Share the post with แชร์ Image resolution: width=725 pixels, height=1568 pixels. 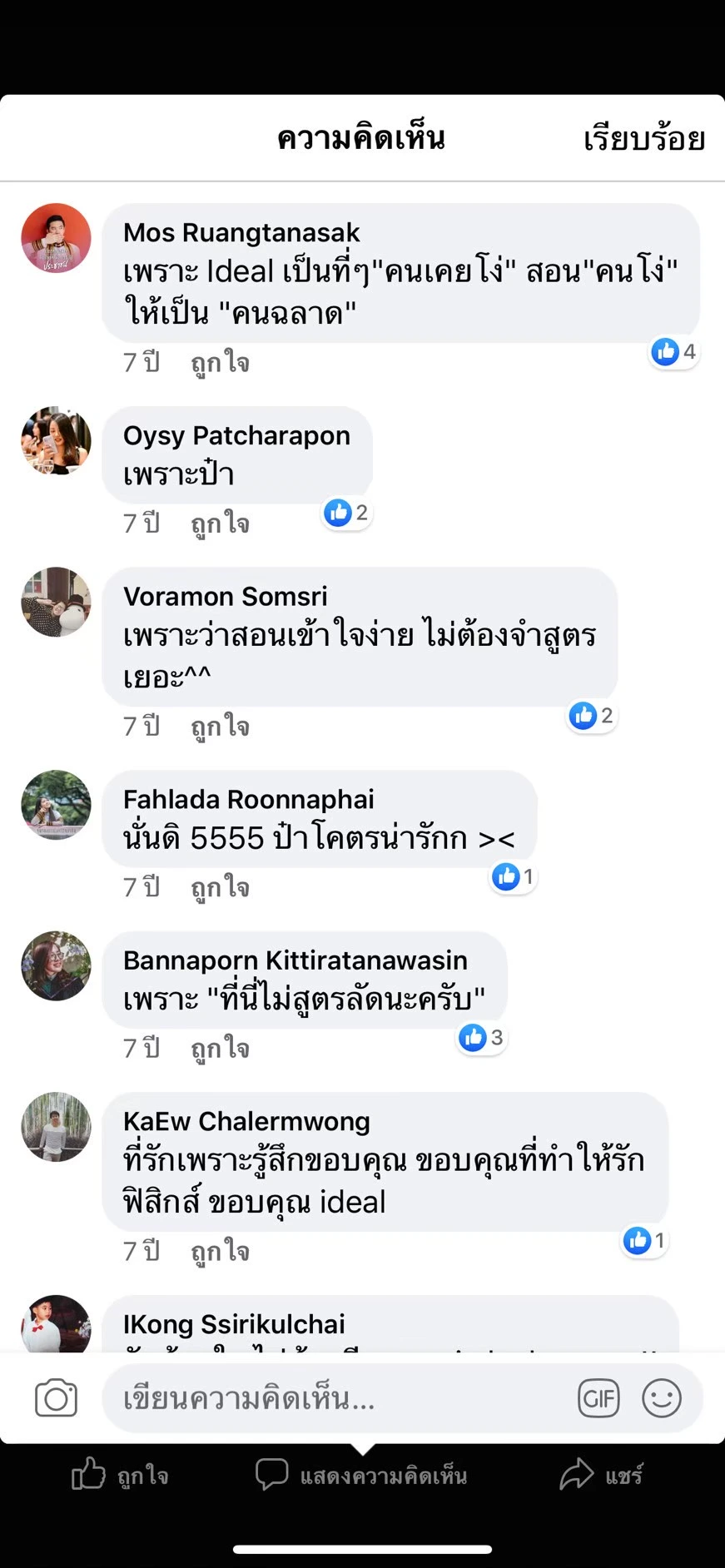click(601, 1476)
